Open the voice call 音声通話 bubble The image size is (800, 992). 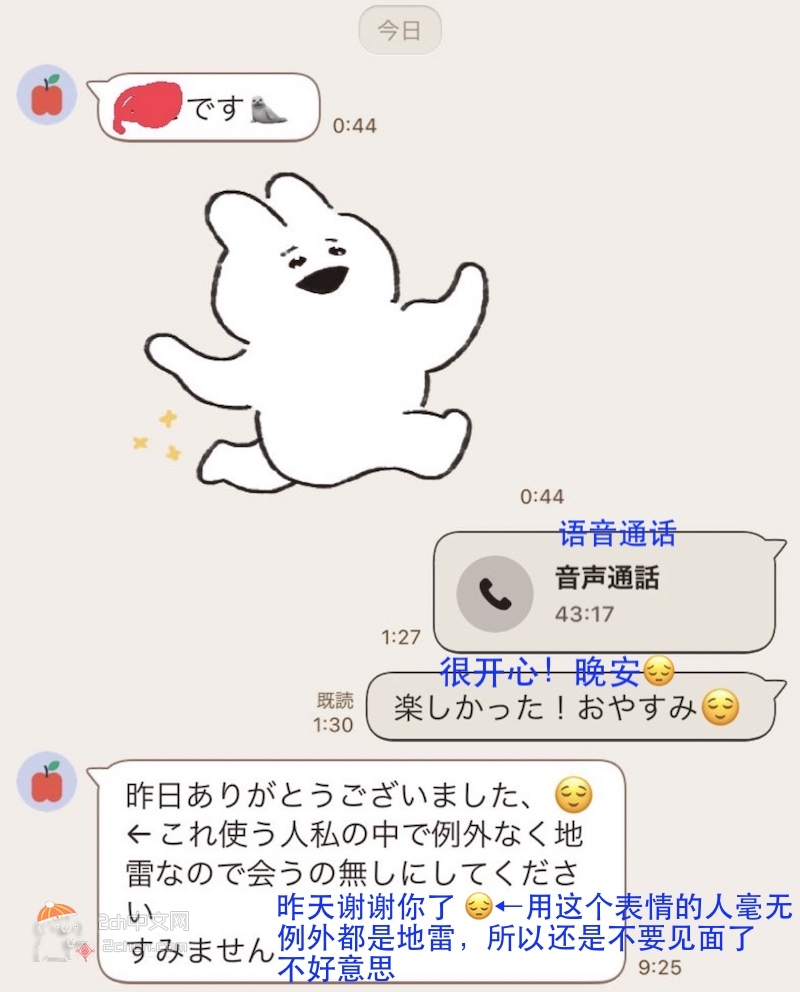pos(604,592)
